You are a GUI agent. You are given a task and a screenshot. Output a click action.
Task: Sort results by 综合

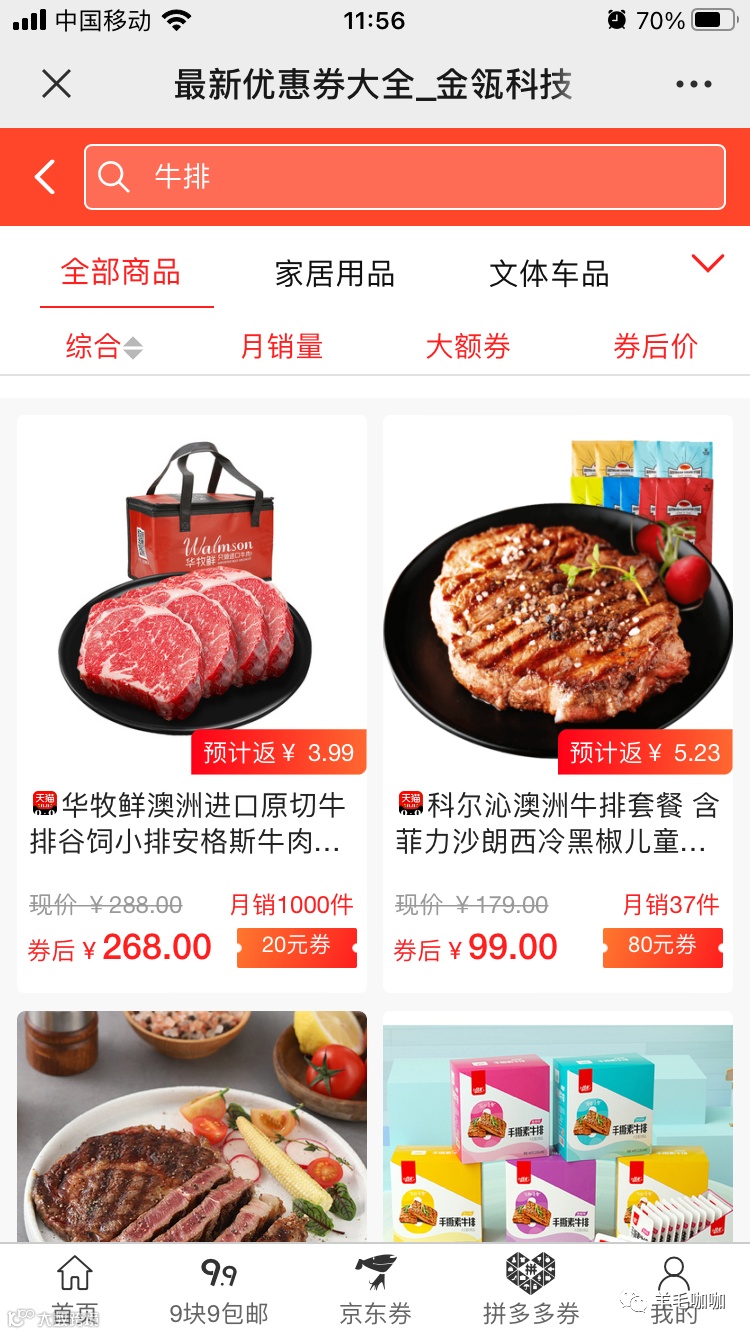104,347
